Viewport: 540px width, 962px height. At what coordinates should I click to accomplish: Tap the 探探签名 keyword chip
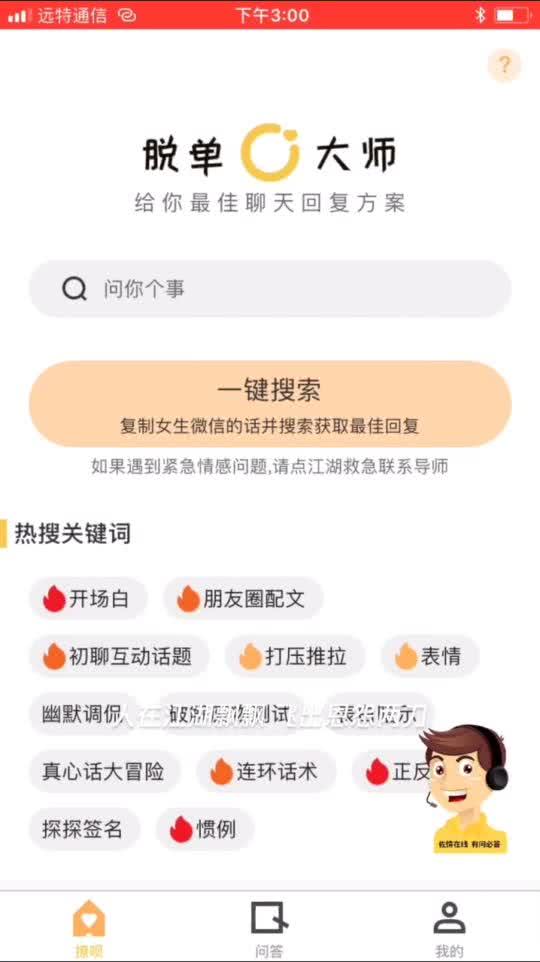[x=84, y=829]
